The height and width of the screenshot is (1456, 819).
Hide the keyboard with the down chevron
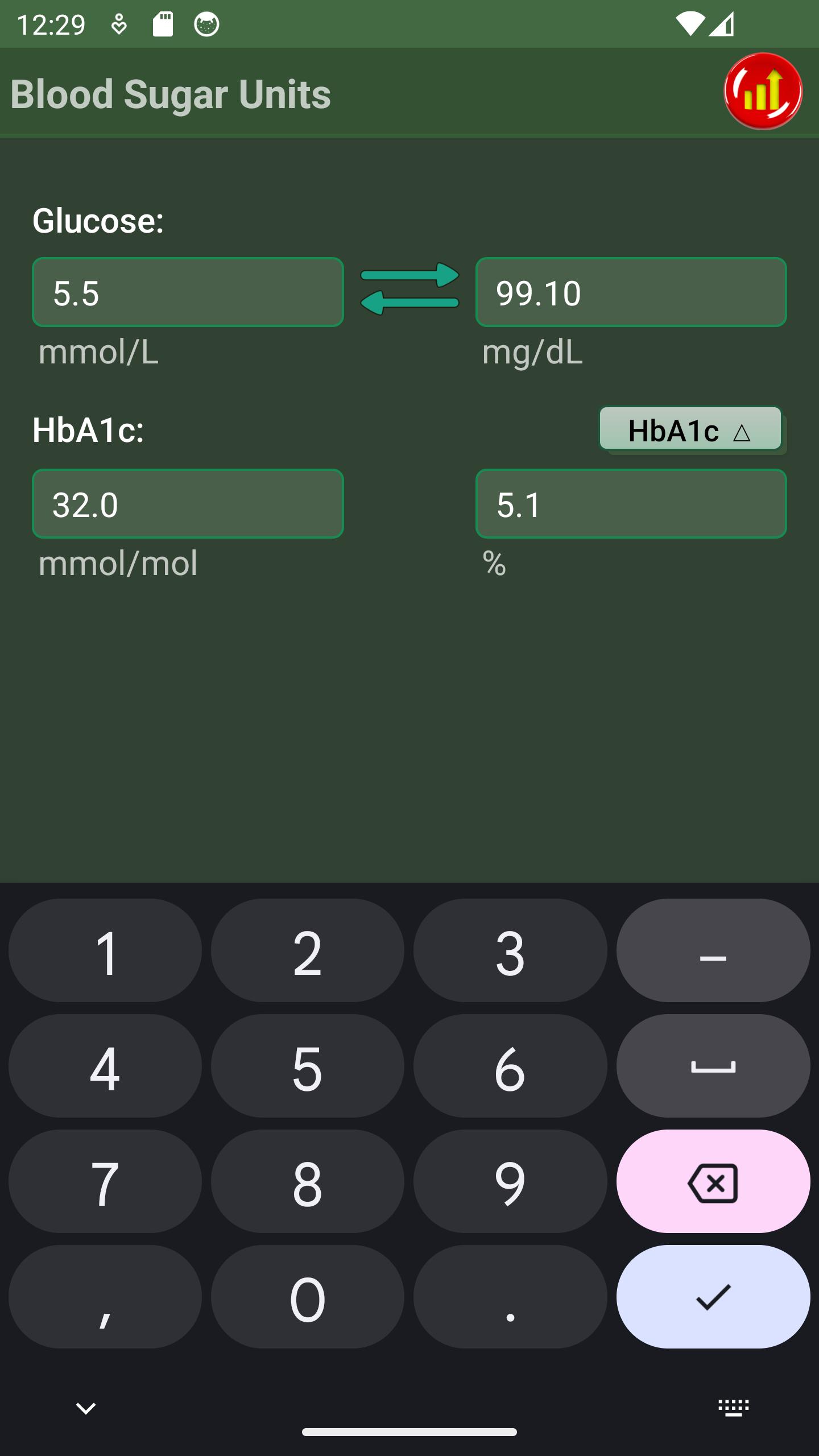point(86,1409)
